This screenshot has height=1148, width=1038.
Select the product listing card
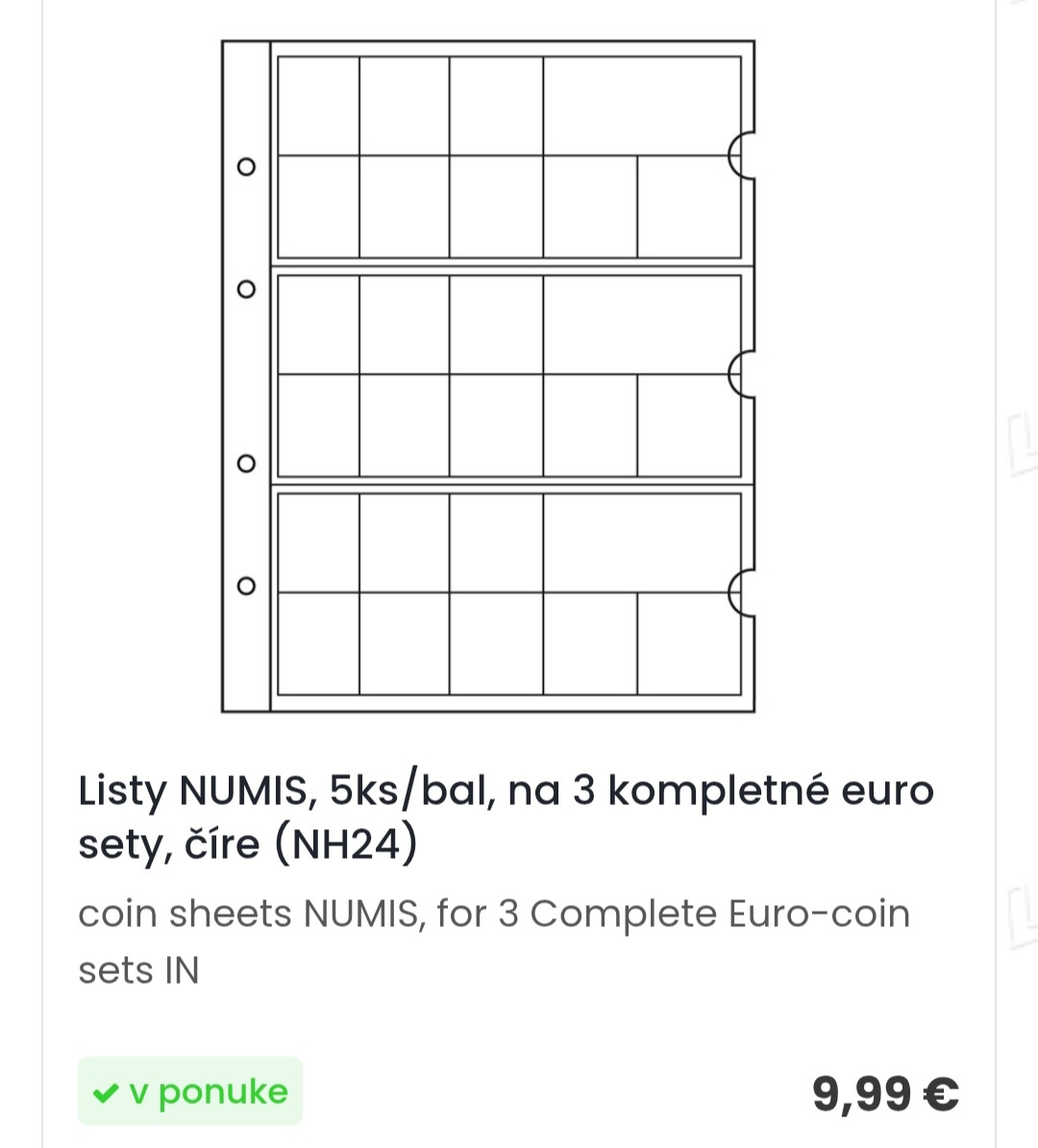[x=519, y=576]
